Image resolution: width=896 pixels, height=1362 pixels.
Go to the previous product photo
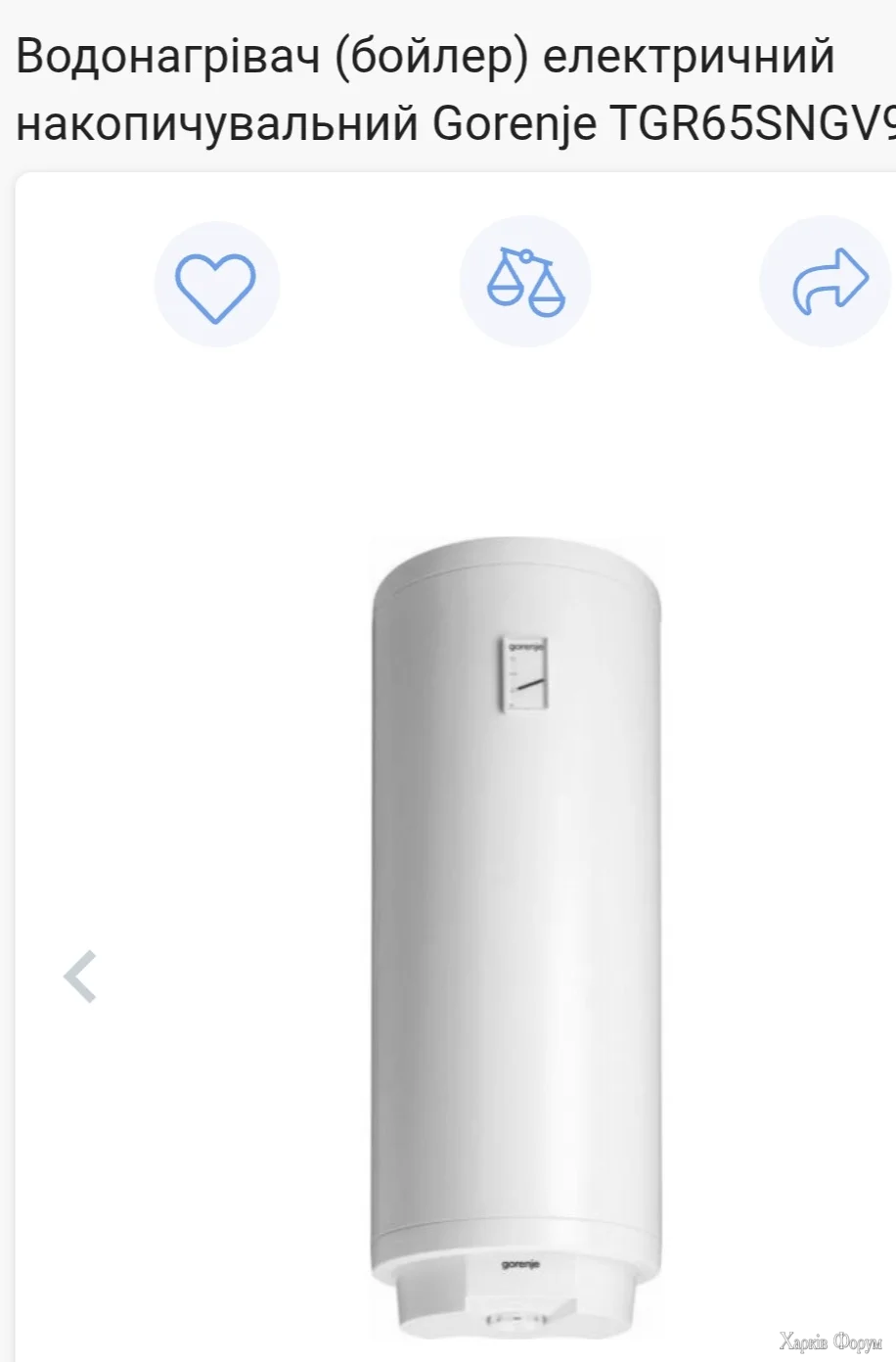click(x=80, y=976)
